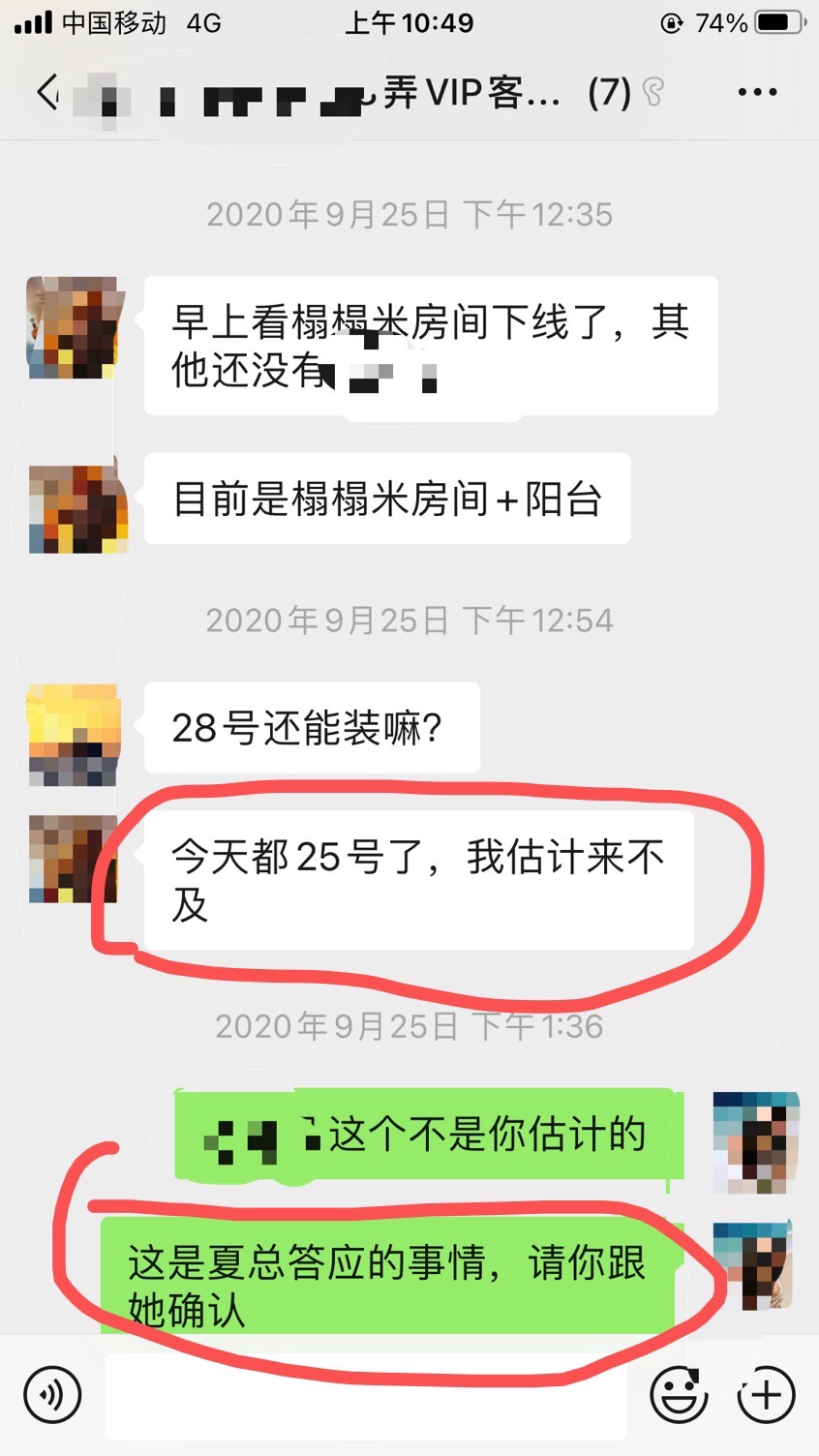Switch to voice message input

click(x=52, y=1395)
